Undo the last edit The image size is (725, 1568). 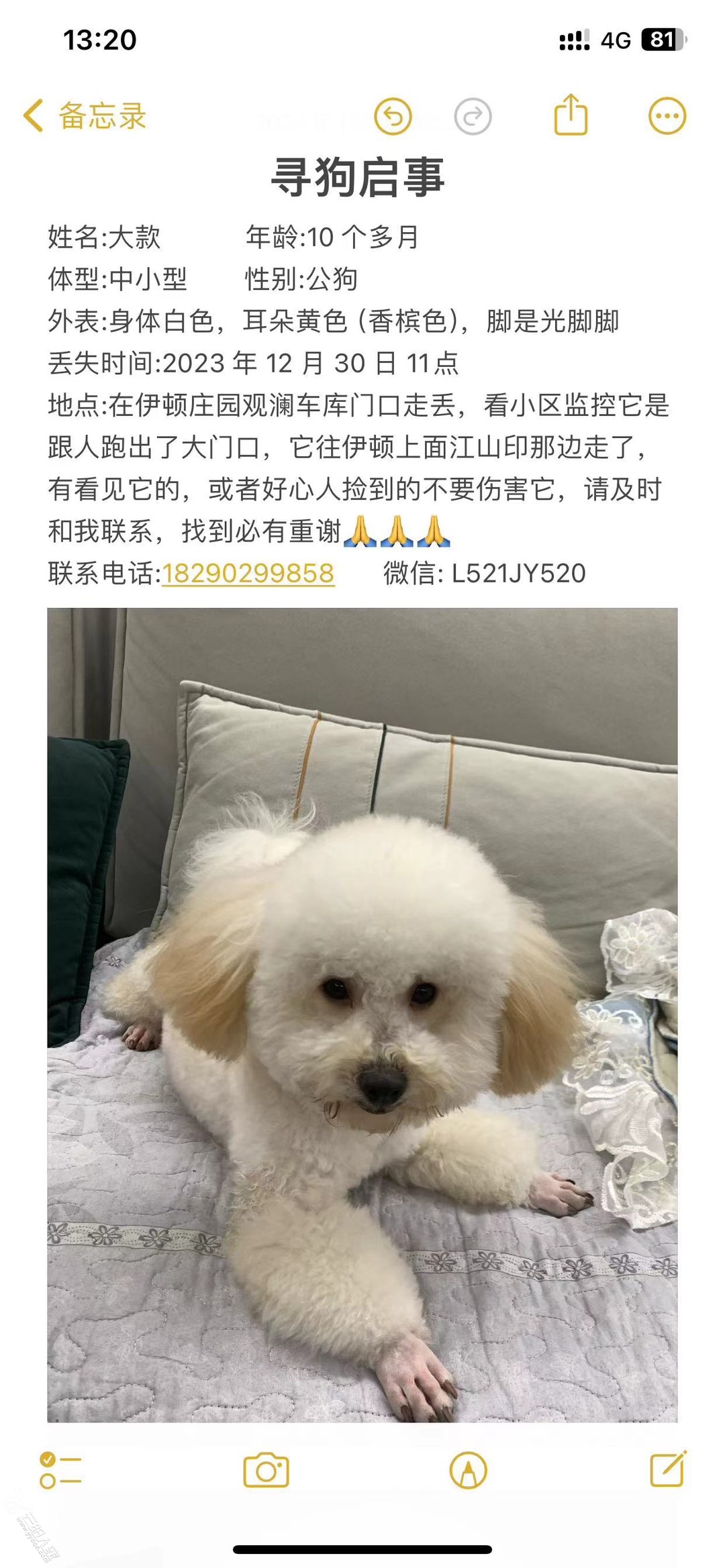393,117
